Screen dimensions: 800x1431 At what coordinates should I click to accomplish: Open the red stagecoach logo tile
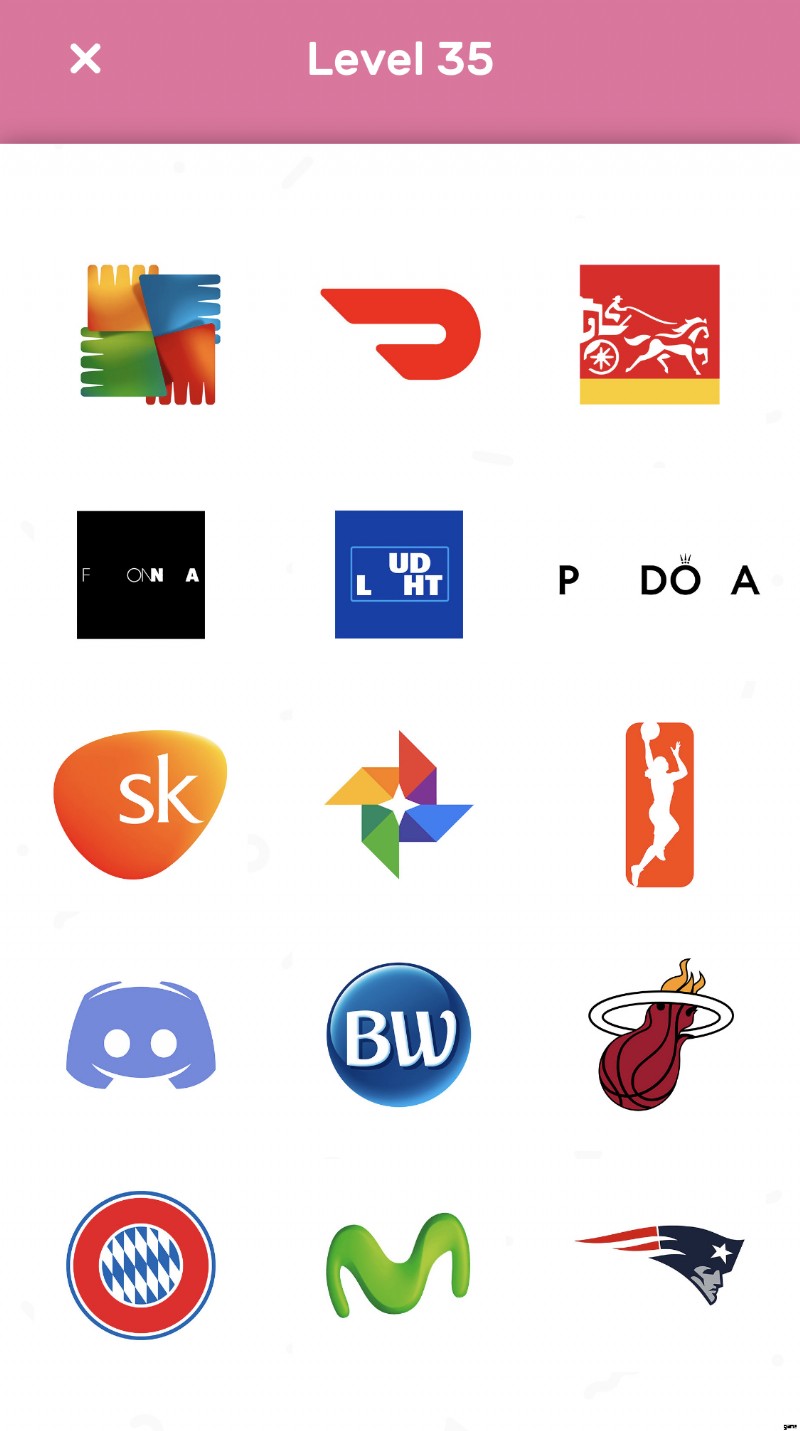pyautogui.click(x=649, y=334)
